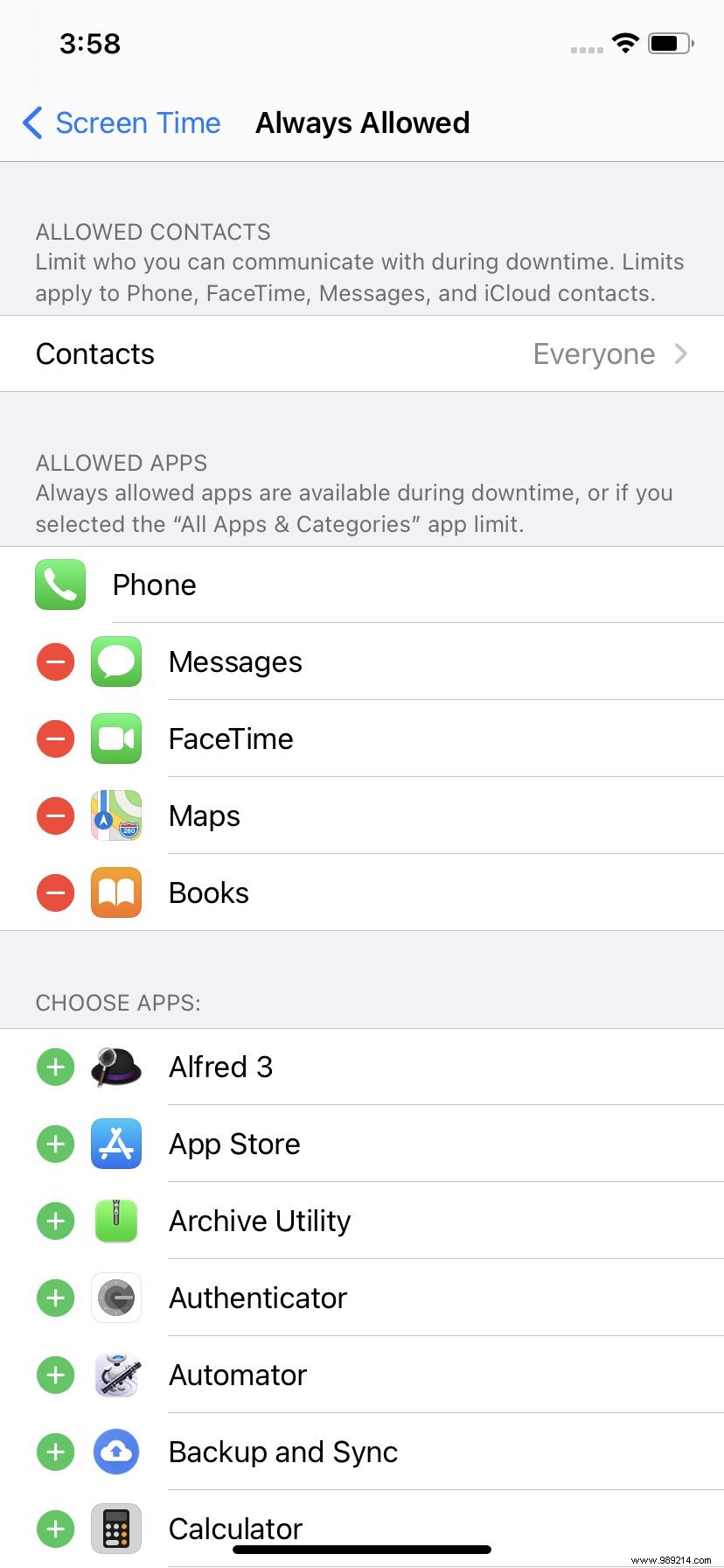The width and height of the screenshot is (724, 1568).
Task: Tap the App Store icon
Action: pos(115,1144)
